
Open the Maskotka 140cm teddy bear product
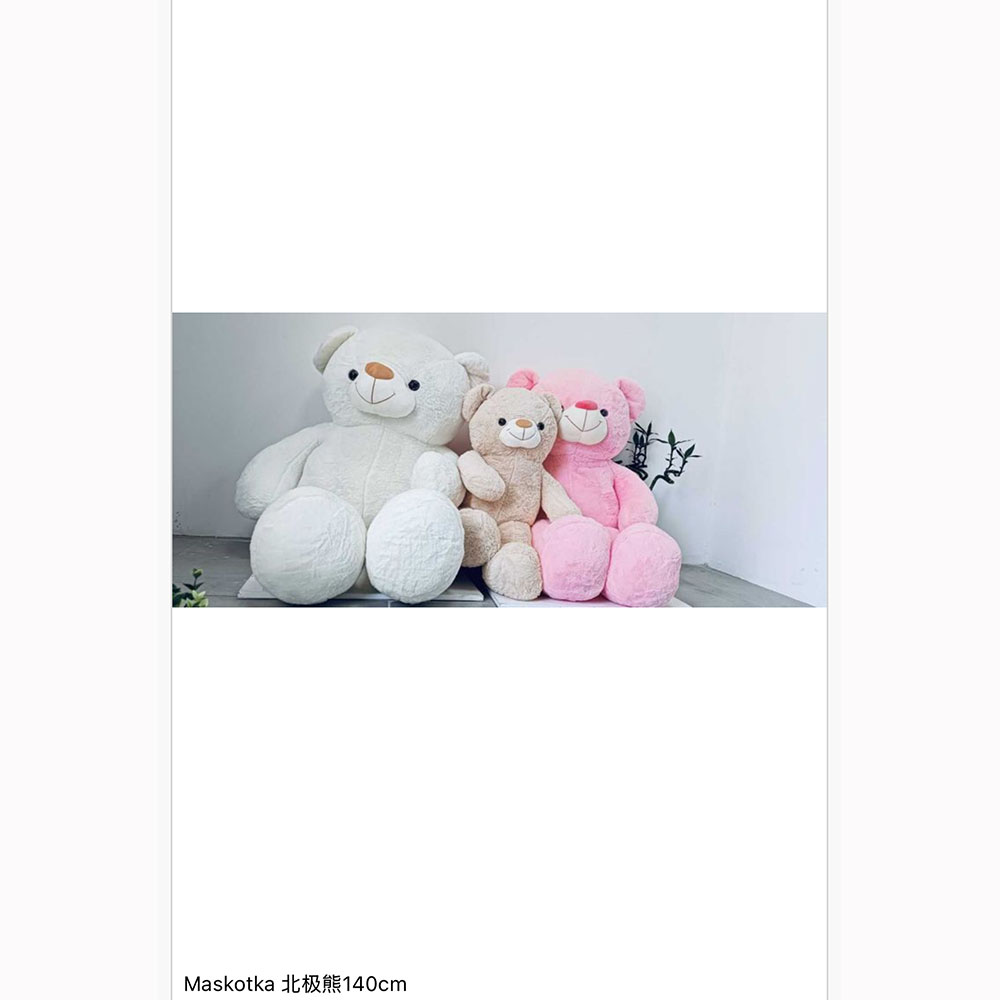coord(296,984)
